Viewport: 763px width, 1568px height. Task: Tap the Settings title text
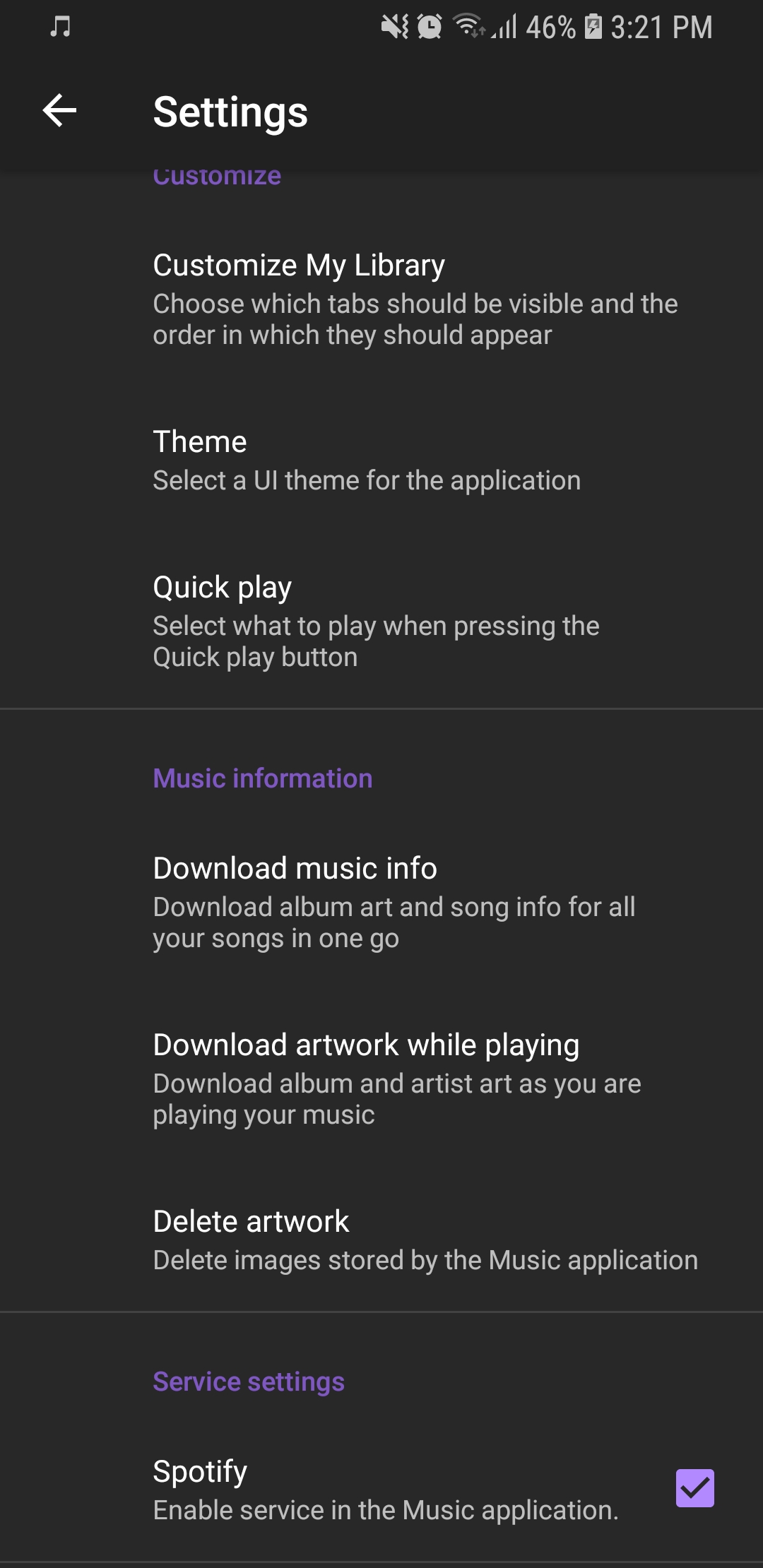[230, 111]
